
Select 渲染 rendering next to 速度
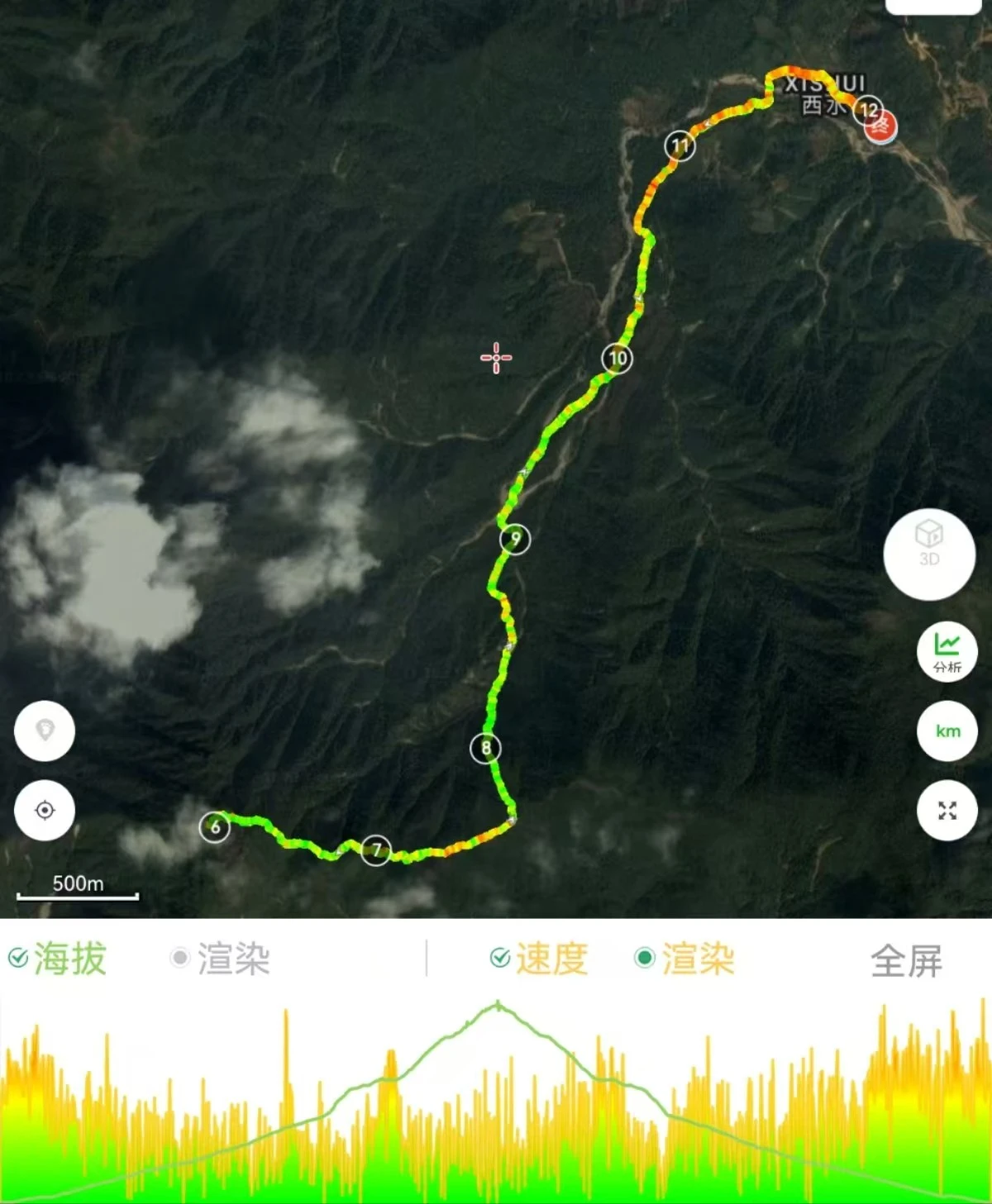tap(645, 959)
